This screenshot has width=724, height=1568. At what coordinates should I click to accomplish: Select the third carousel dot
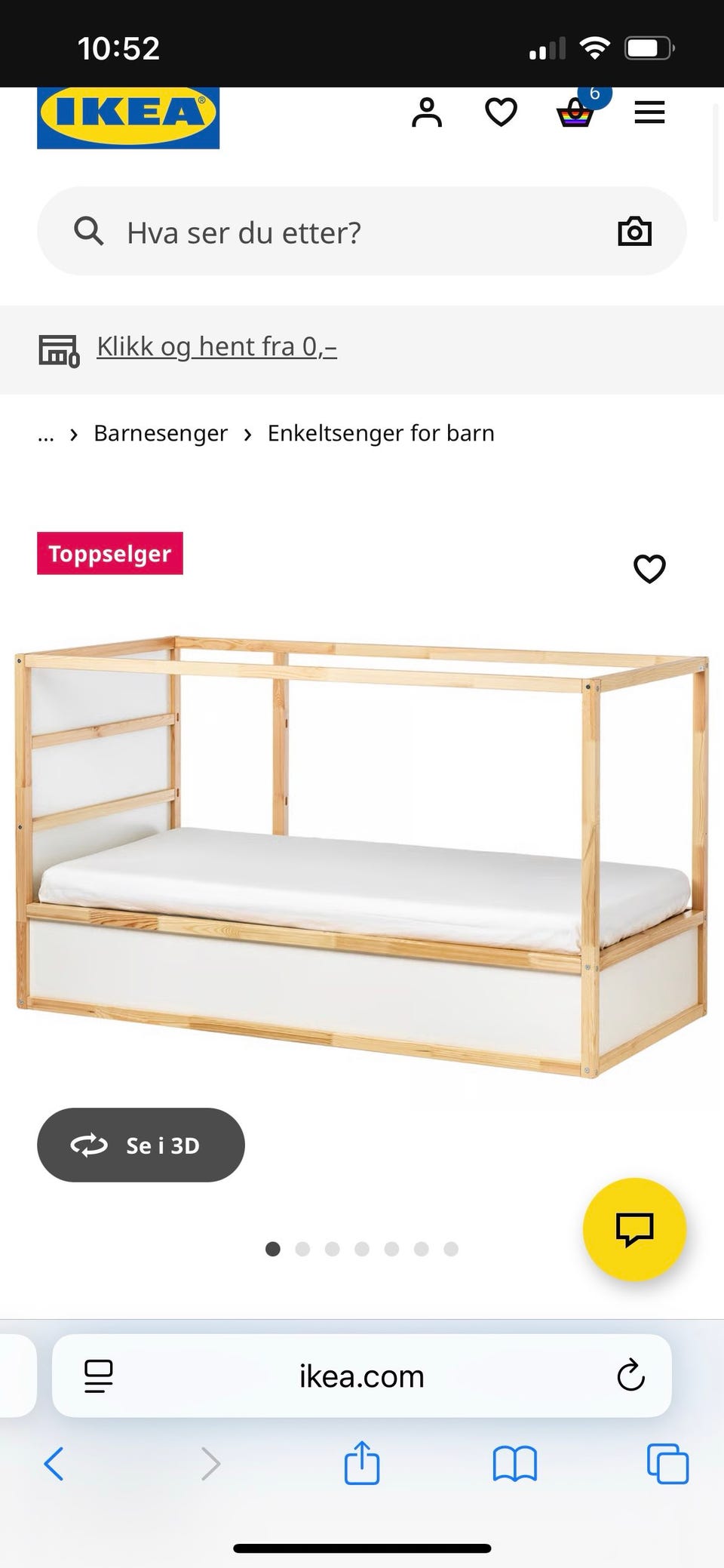coord(332,1249)
